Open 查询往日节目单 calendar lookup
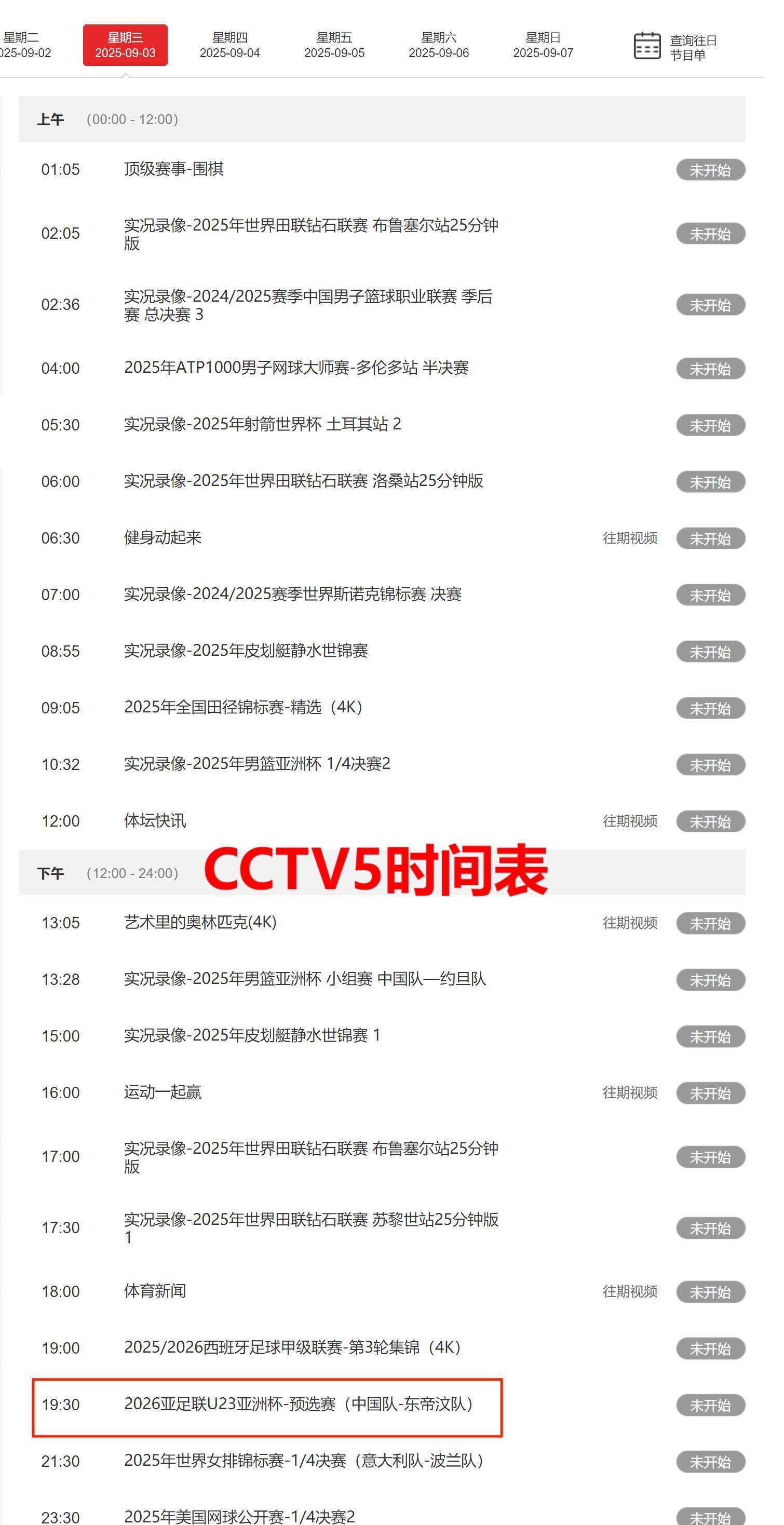 click(675, 47)
